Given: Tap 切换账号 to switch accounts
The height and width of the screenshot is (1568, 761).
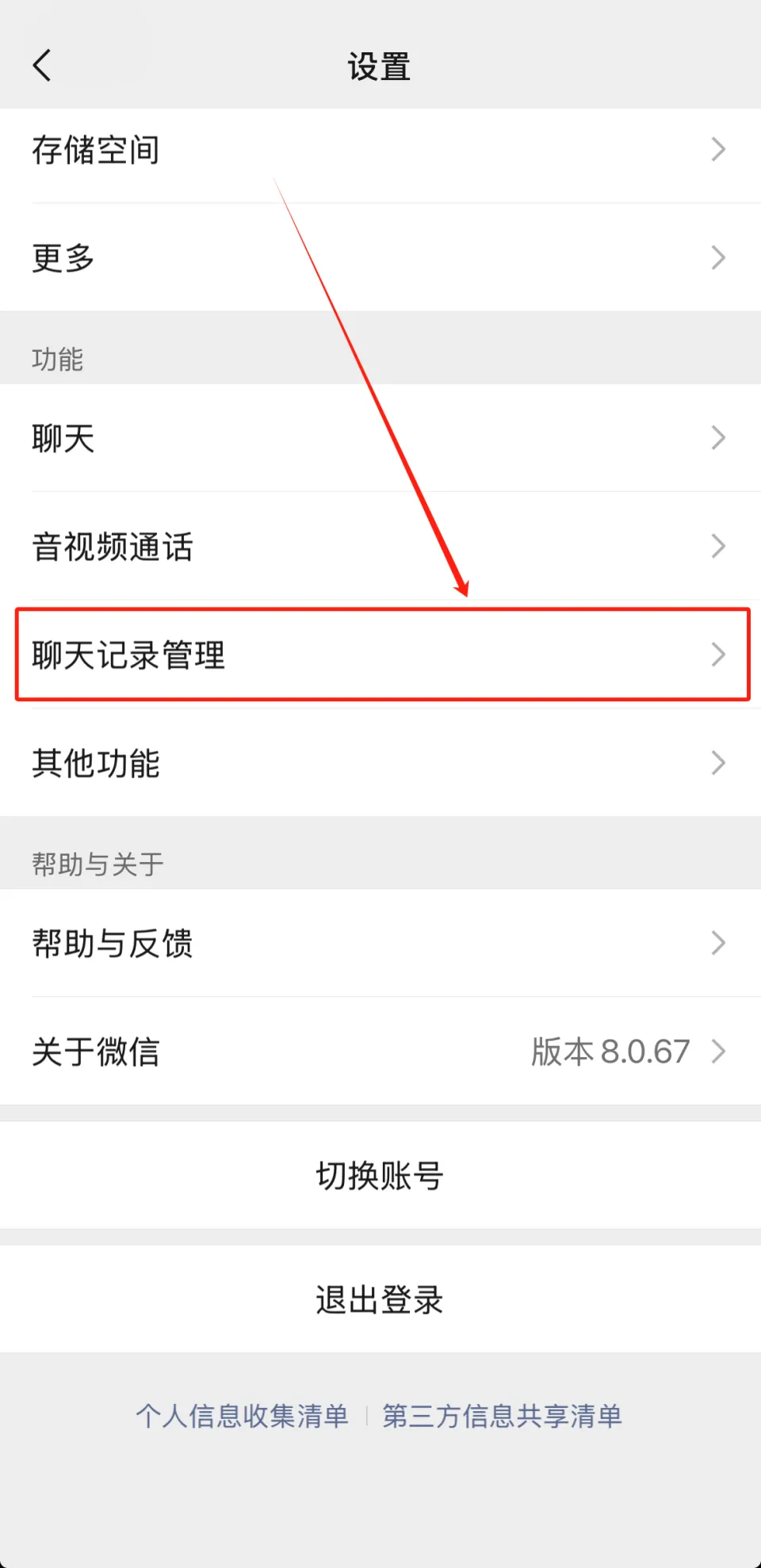Looking at the screenshot, I should point(380,1176).
